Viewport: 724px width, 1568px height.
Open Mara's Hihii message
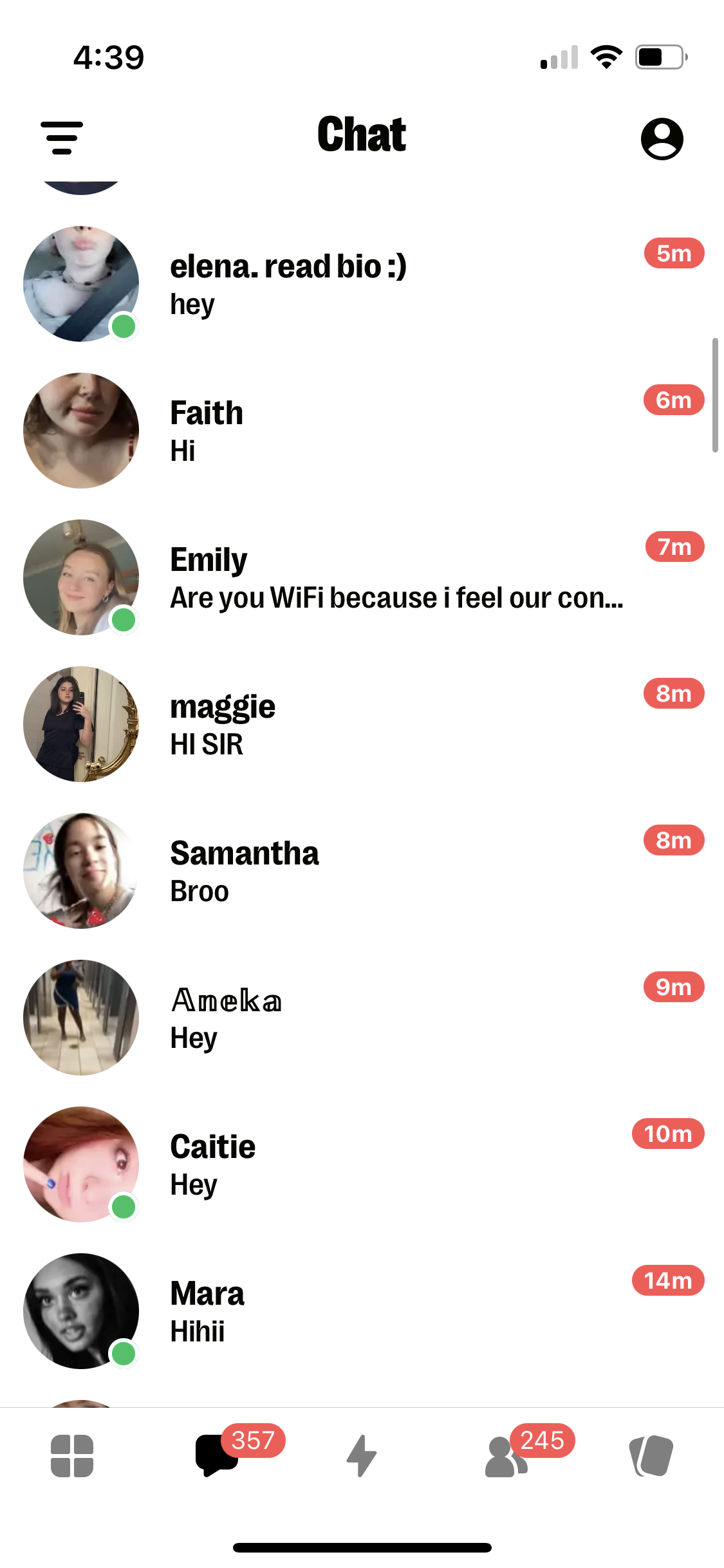click(x=360, y=1311)
